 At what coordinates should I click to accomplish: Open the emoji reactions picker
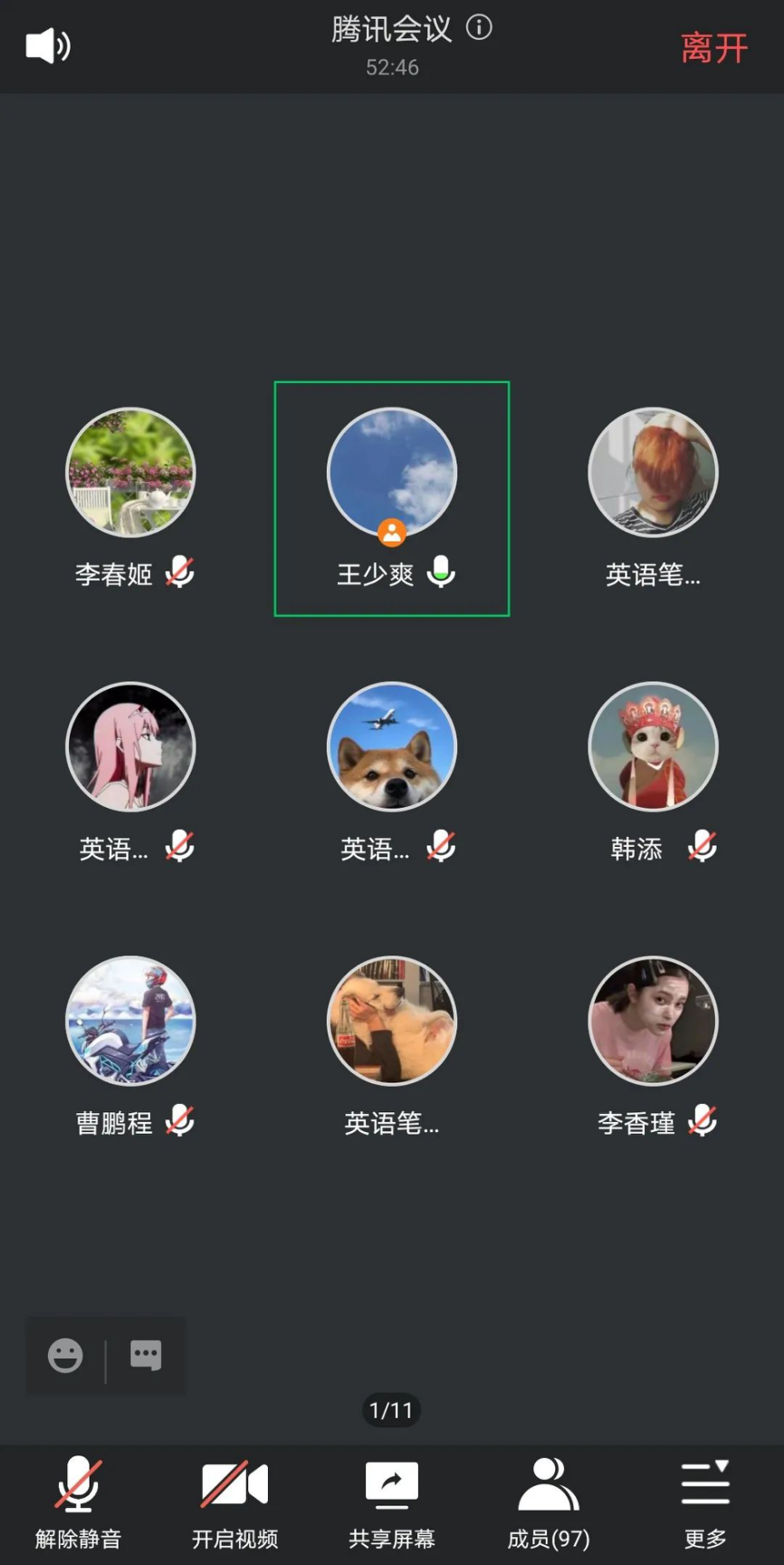click(x=65, y=1356)
